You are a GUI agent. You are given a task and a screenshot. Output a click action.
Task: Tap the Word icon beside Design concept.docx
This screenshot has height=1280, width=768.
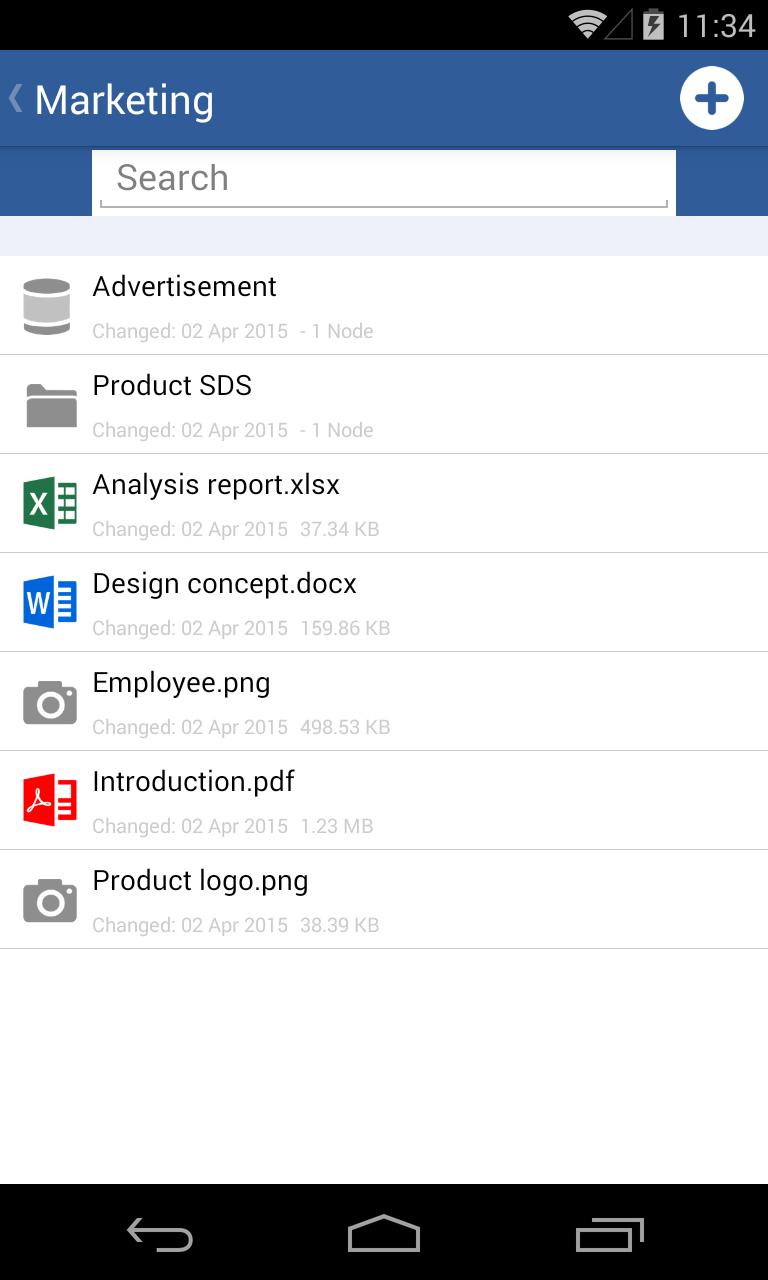click(x=46, y=601)
